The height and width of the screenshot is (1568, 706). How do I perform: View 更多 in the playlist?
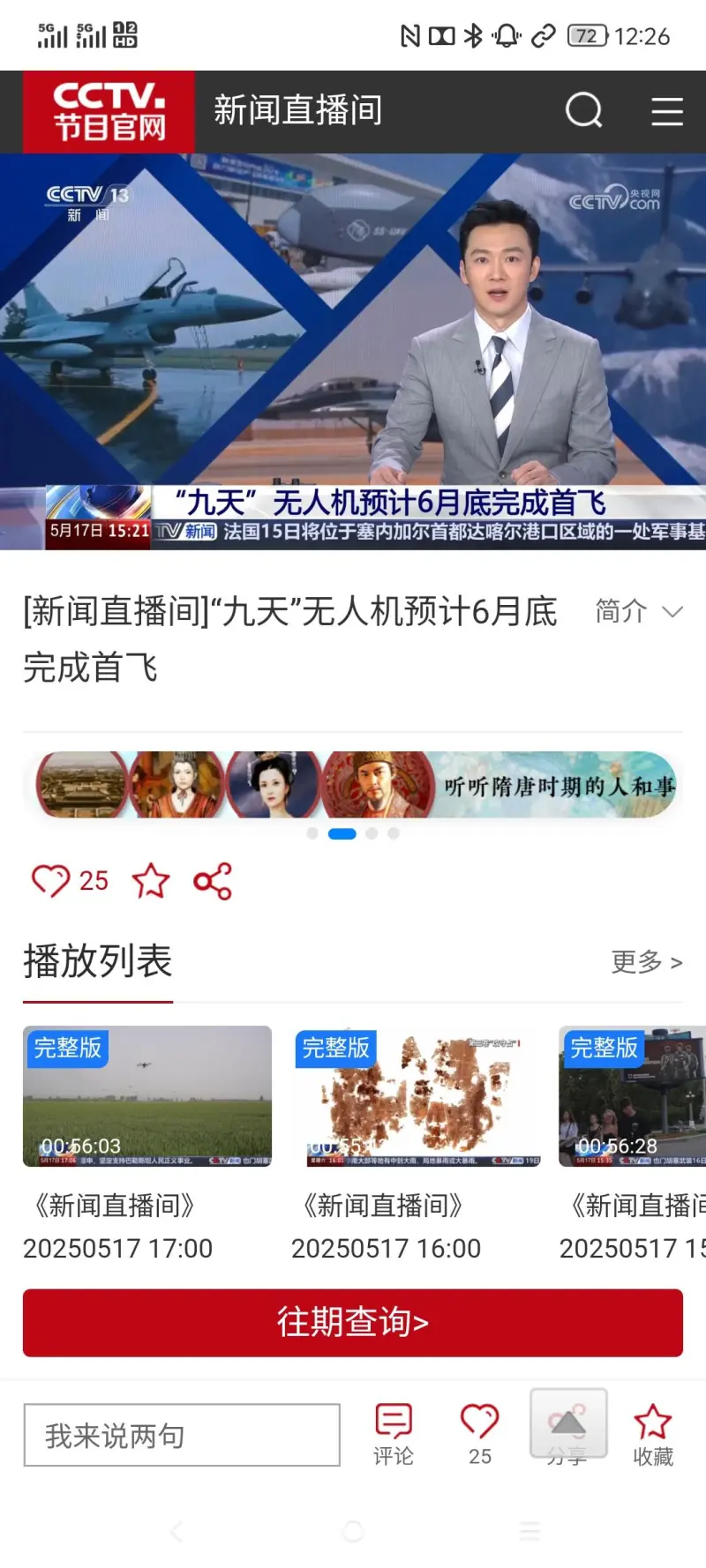(647, 961)
